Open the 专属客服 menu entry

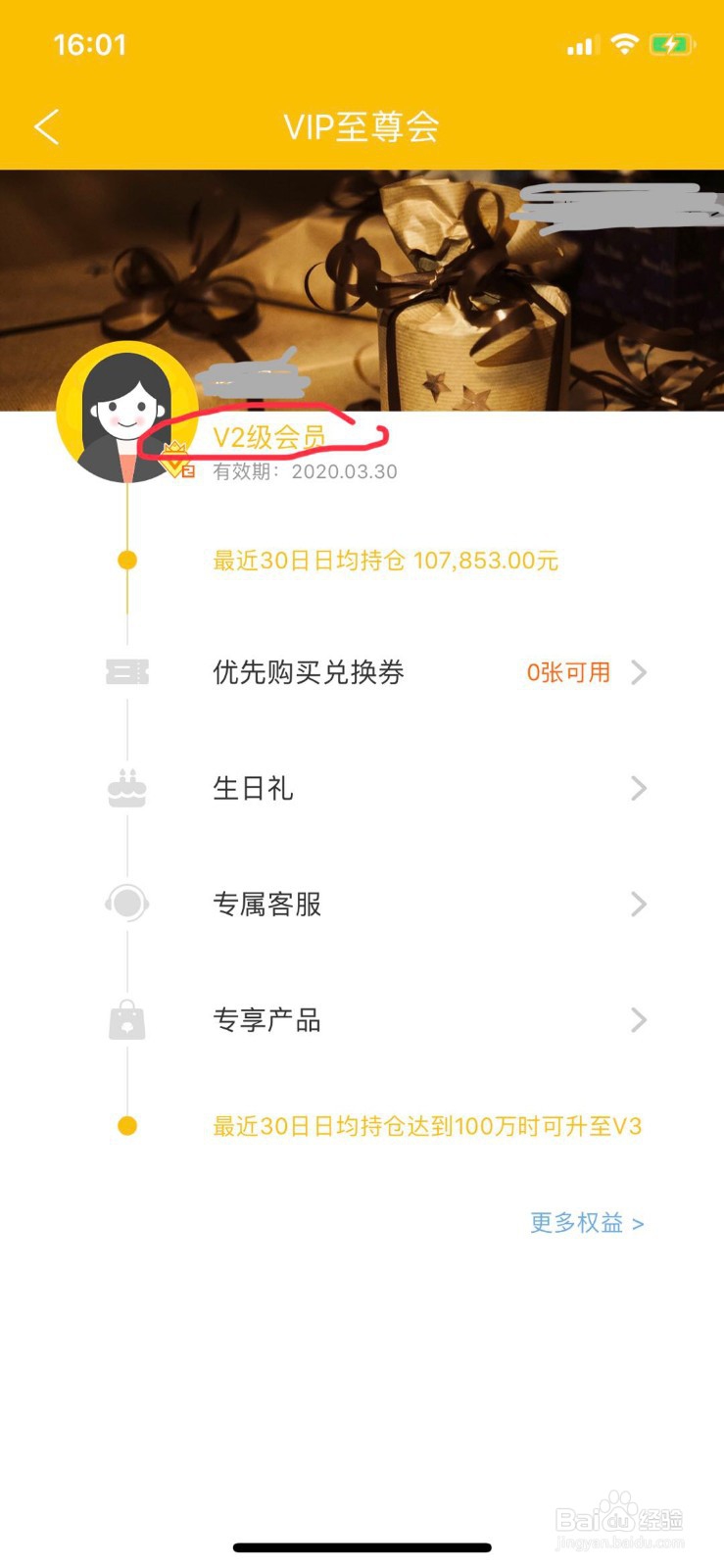266,904
